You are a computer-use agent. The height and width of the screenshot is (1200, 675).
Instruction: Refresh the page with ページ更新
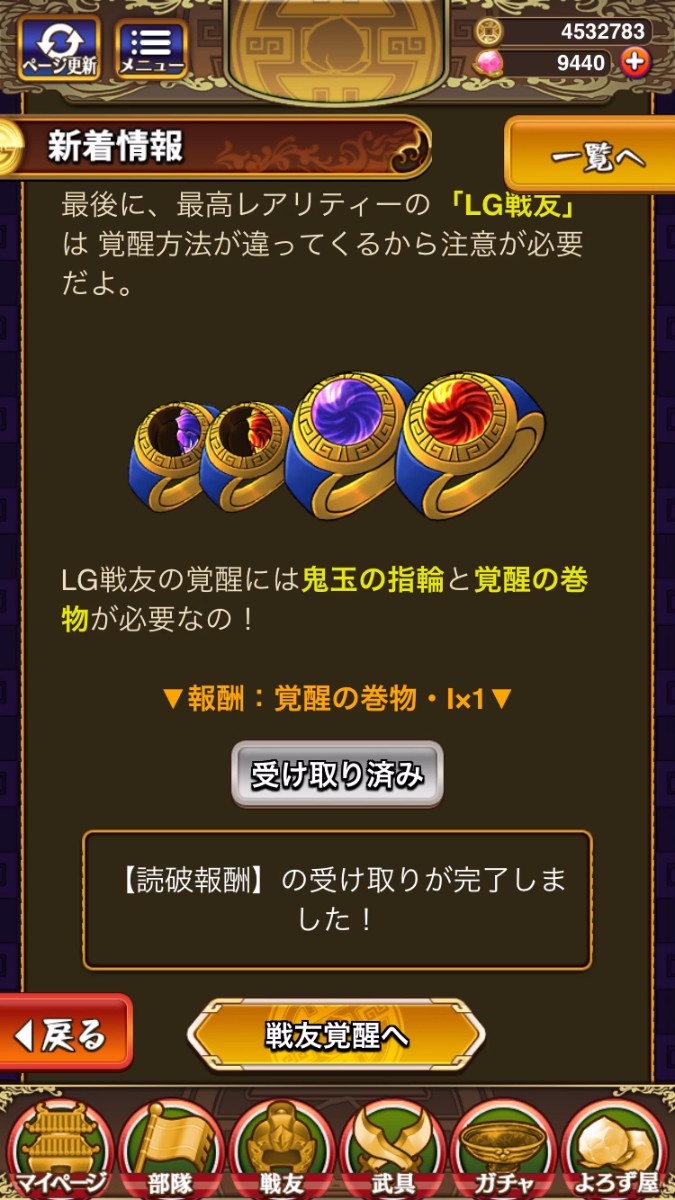[59, 48]
